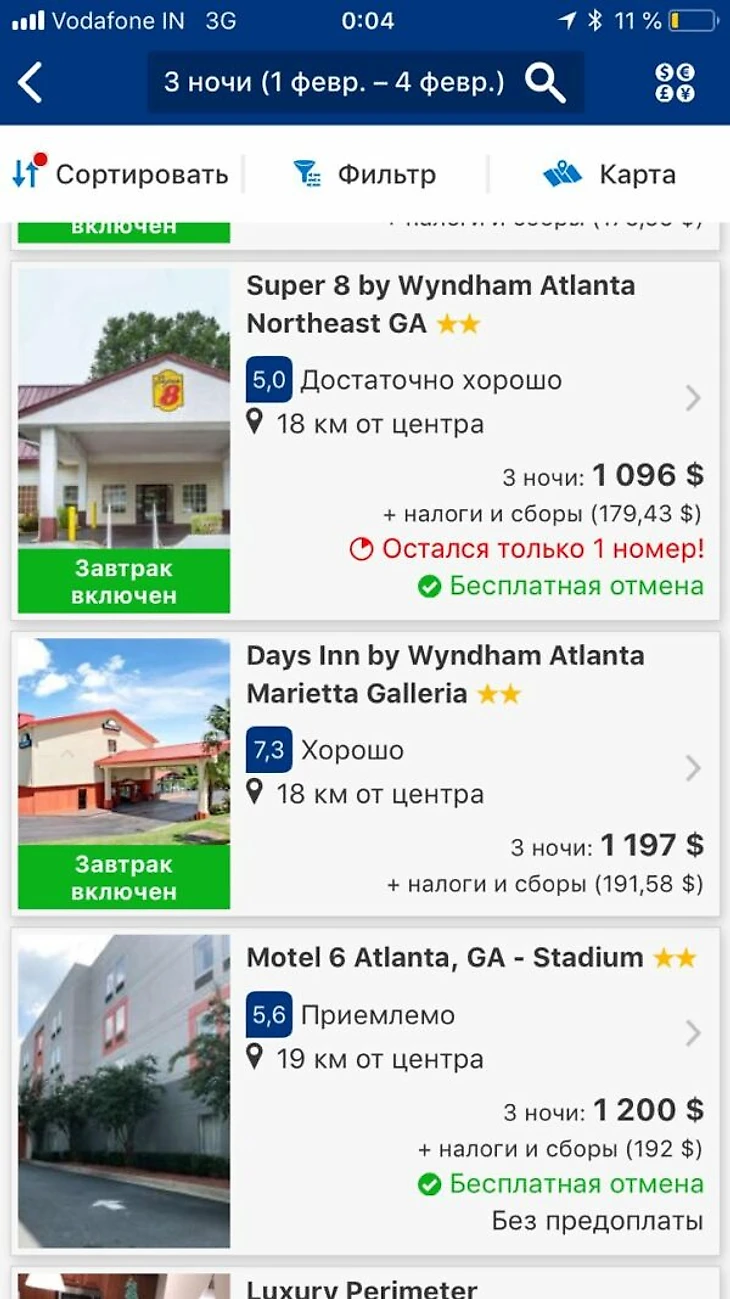The height and width of the screenshot is (1299, 730).
Task: Open the Фильтр options
Action: pyautogui.click(x=365, y=174)
